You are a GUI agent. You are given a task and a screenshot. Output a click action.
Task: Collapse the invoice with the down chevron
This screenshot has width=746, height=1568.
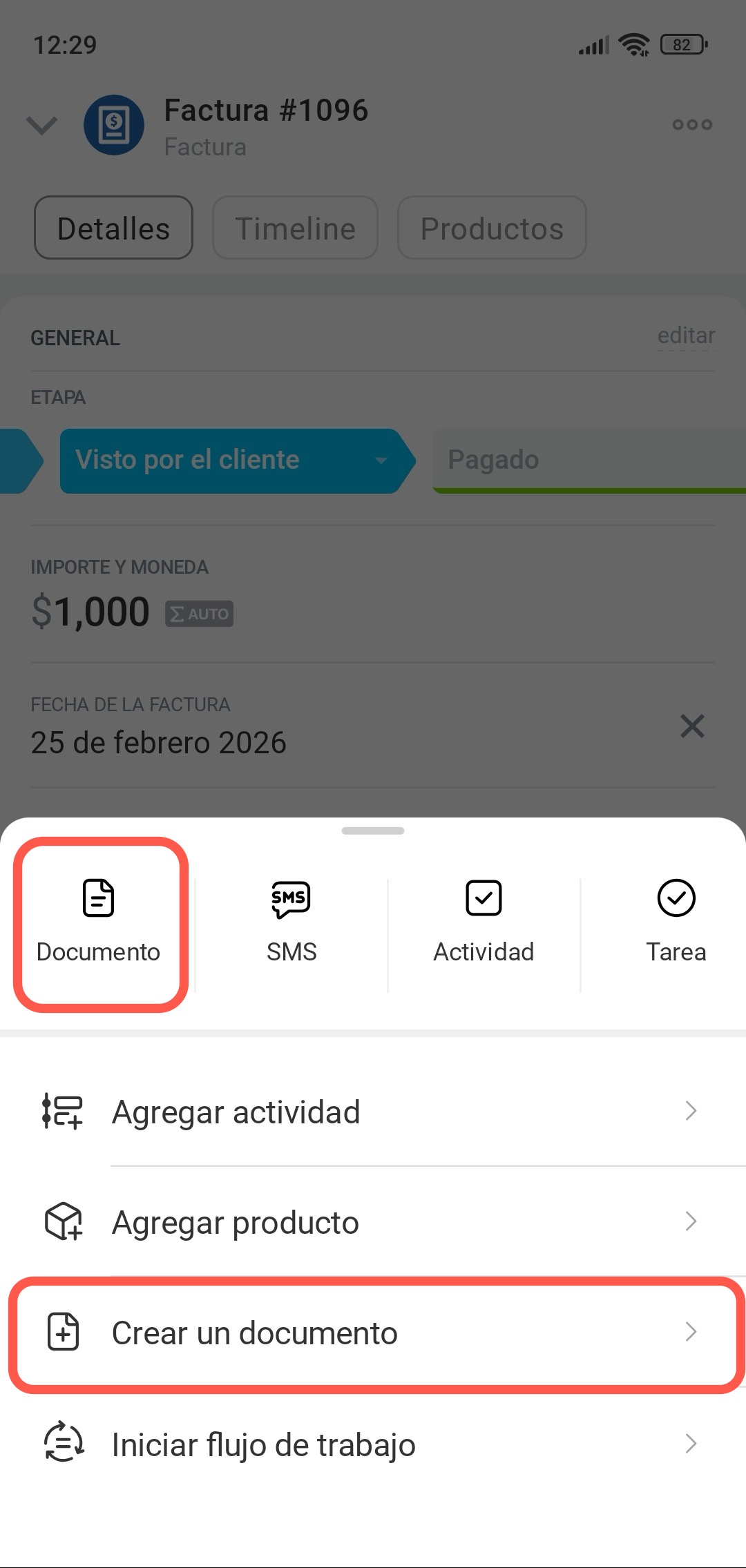[41, 125]
